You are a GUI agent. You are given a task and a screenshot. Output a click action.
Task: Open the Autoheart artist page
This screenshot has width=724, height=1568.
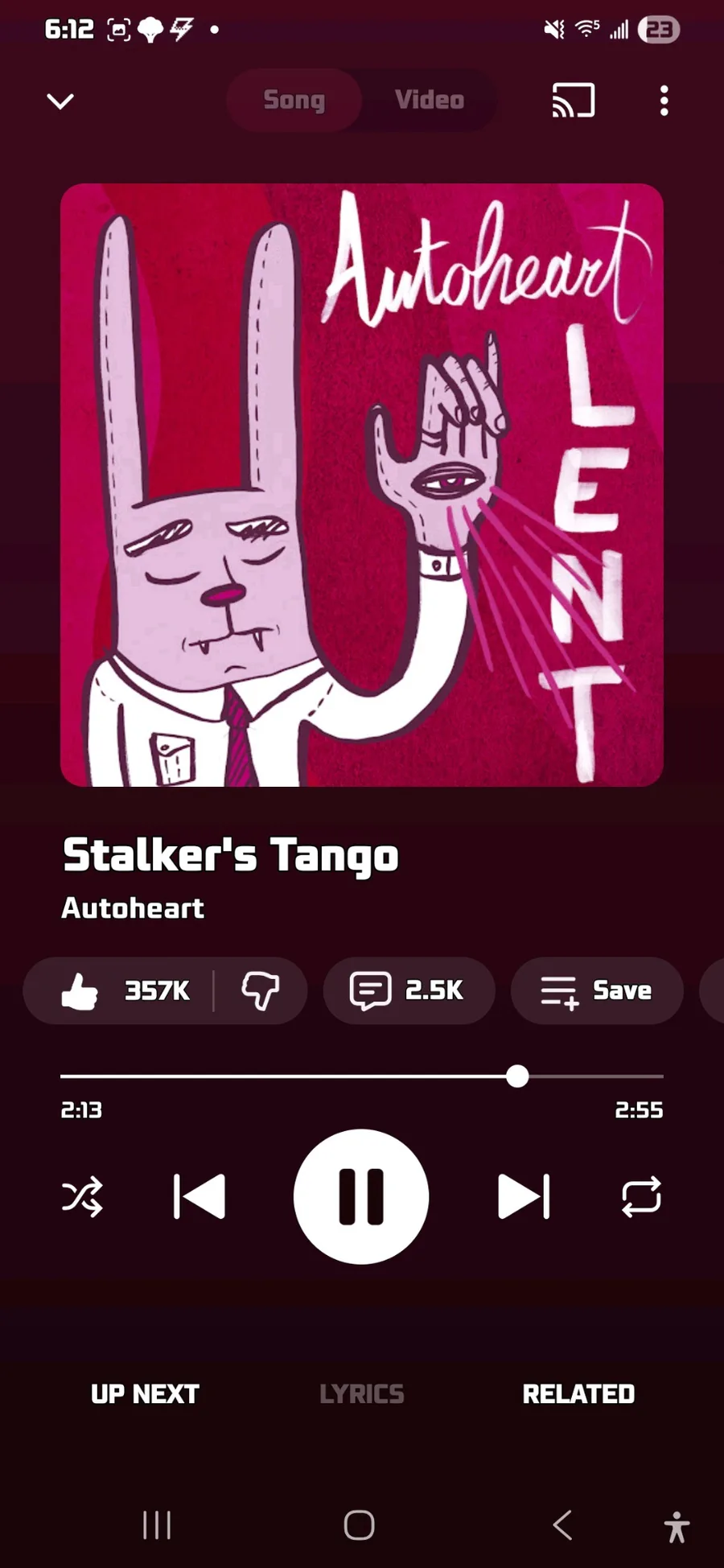tap(134, 907)
